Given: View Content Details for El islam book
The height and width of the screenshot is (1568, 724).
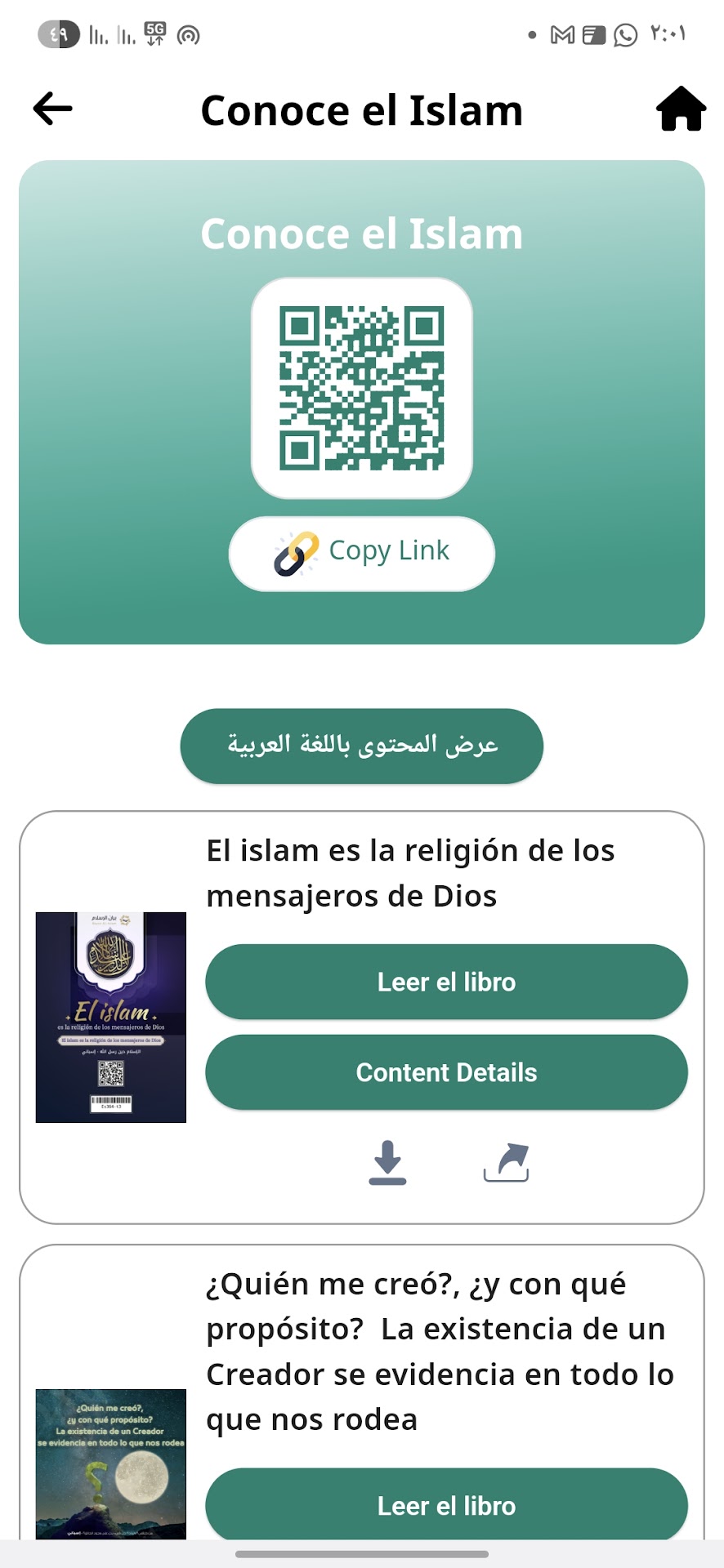Looking at the screenshot, I should pyautogui.click(x=446, y=1072).
